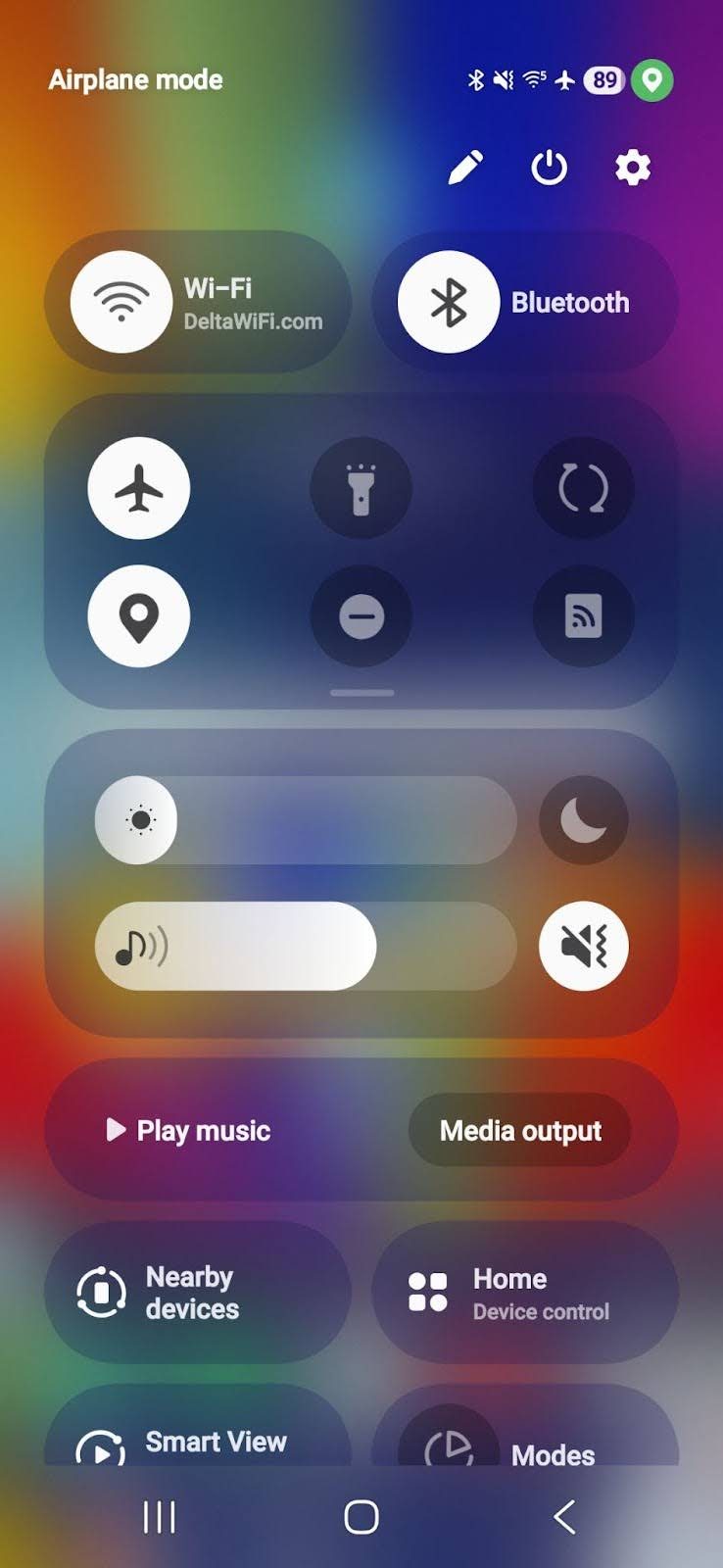Turn off Airplane mode
The width and height of the screenshot is (723, 1568).
(139, 488)
